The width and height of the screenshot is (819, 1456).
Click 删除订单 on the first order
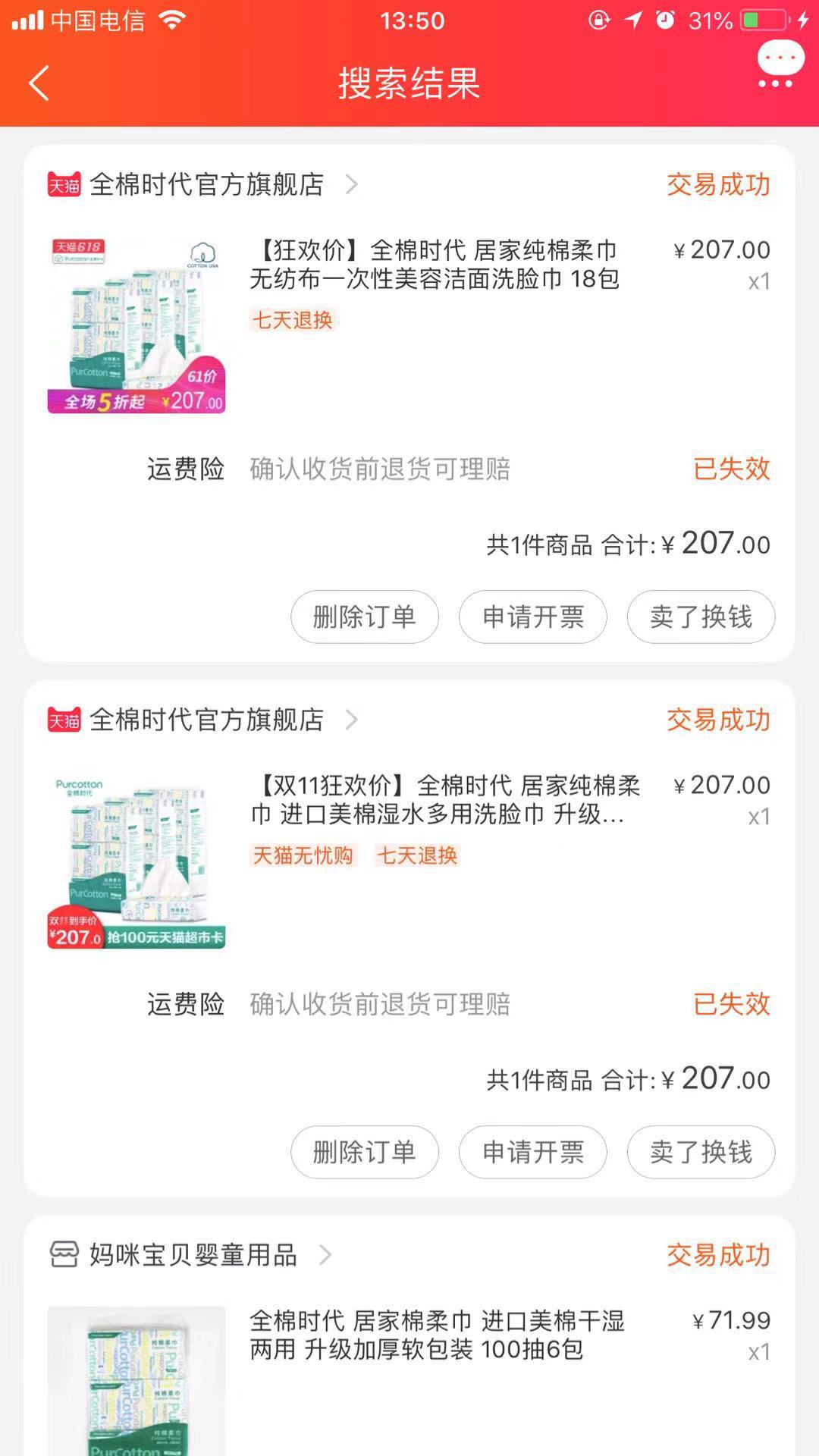pyautogui.click(x=364, y=618)
